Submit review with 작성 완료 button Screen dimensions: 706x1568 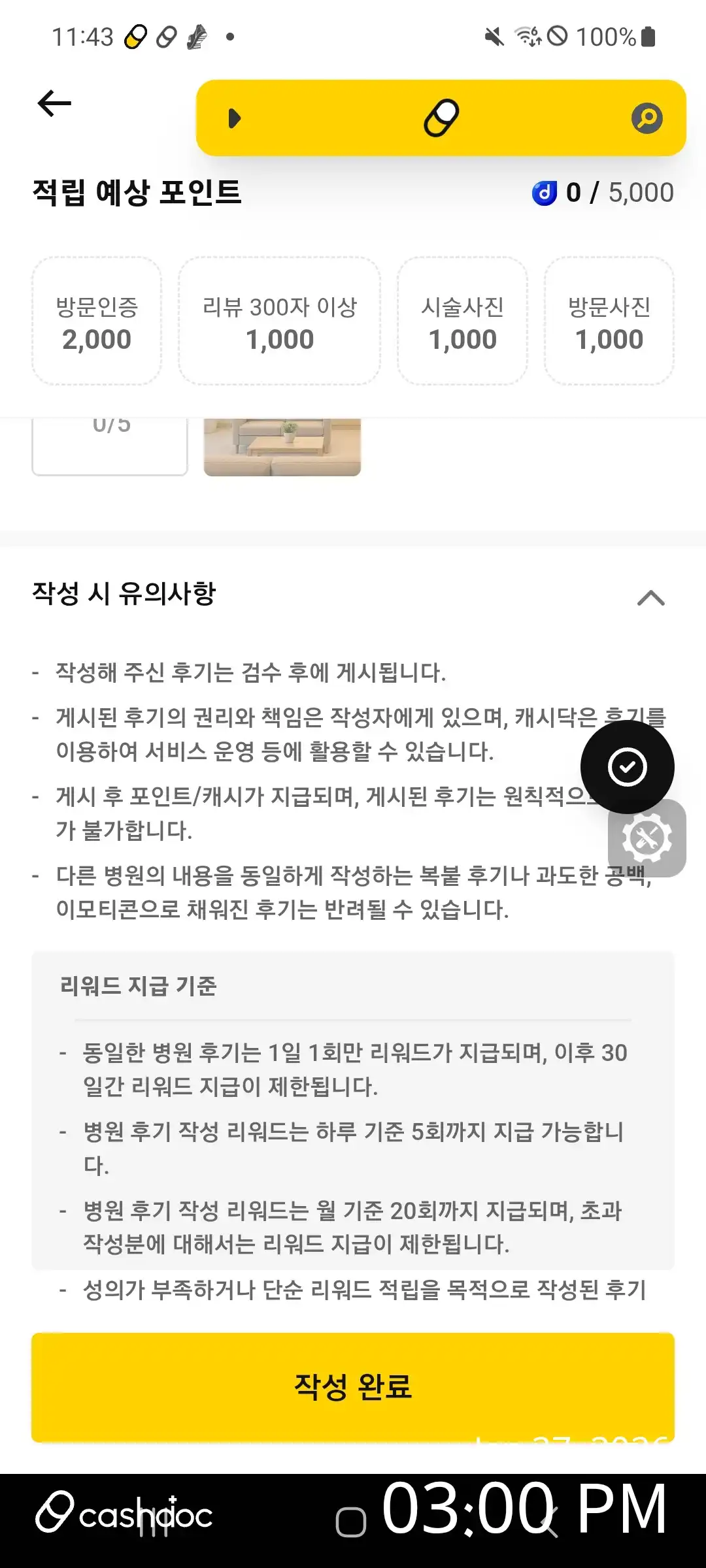tap(353, 1387)
